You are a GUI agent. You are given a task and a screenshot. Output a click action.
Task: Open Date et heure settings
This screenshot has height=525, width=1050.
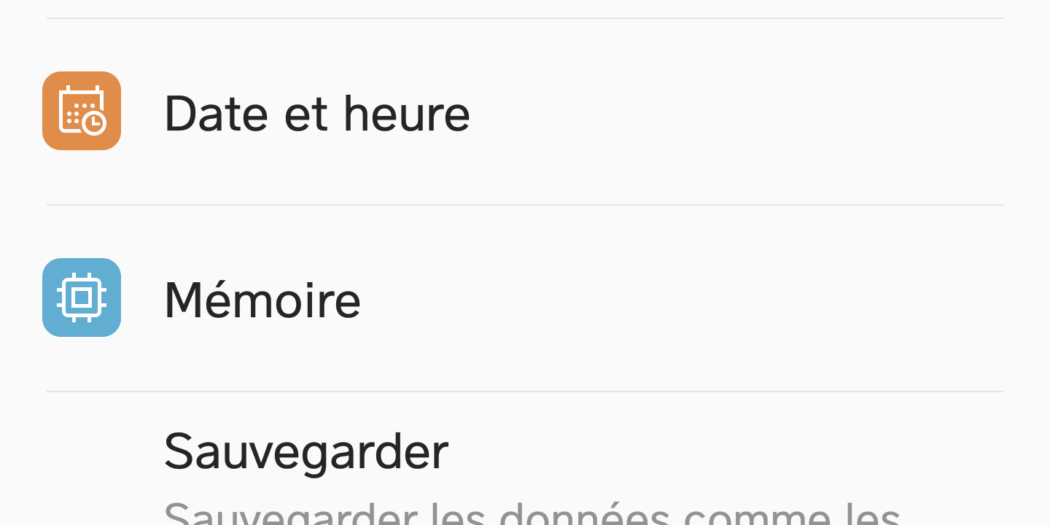(x=317, y=113)
